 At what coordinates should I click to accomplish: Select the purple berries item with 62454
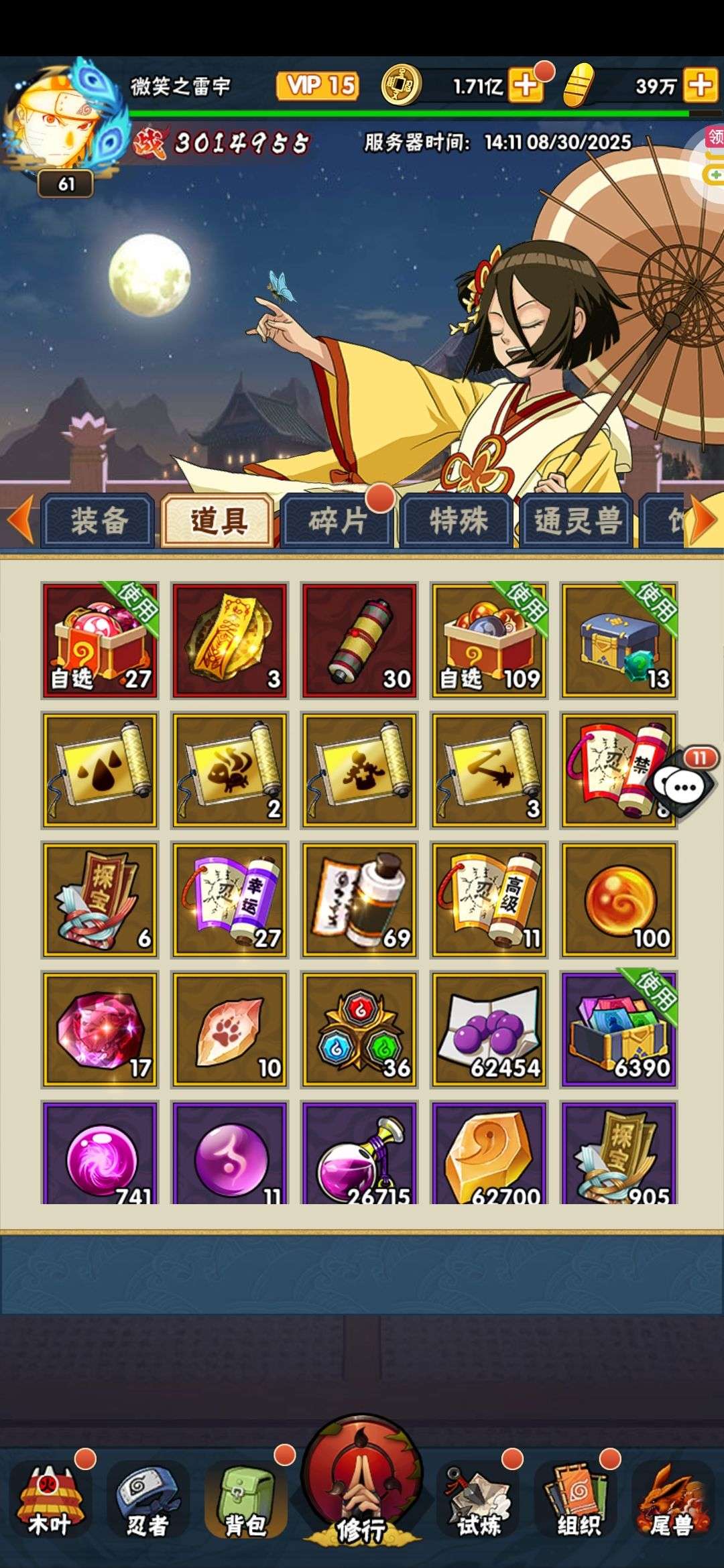489,1029
